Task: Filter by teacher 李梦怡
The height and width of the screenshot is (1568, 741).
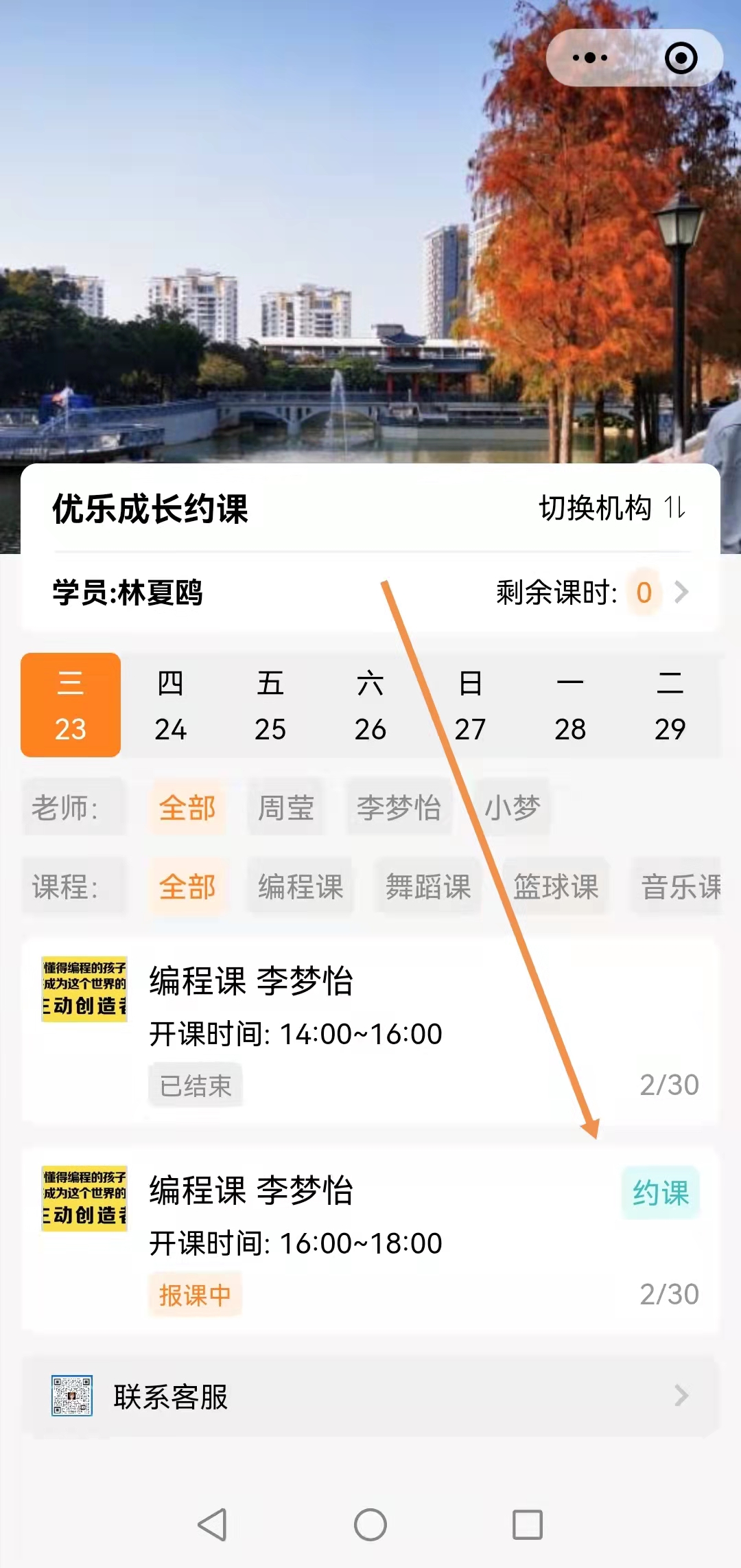Action: (399, 807)
